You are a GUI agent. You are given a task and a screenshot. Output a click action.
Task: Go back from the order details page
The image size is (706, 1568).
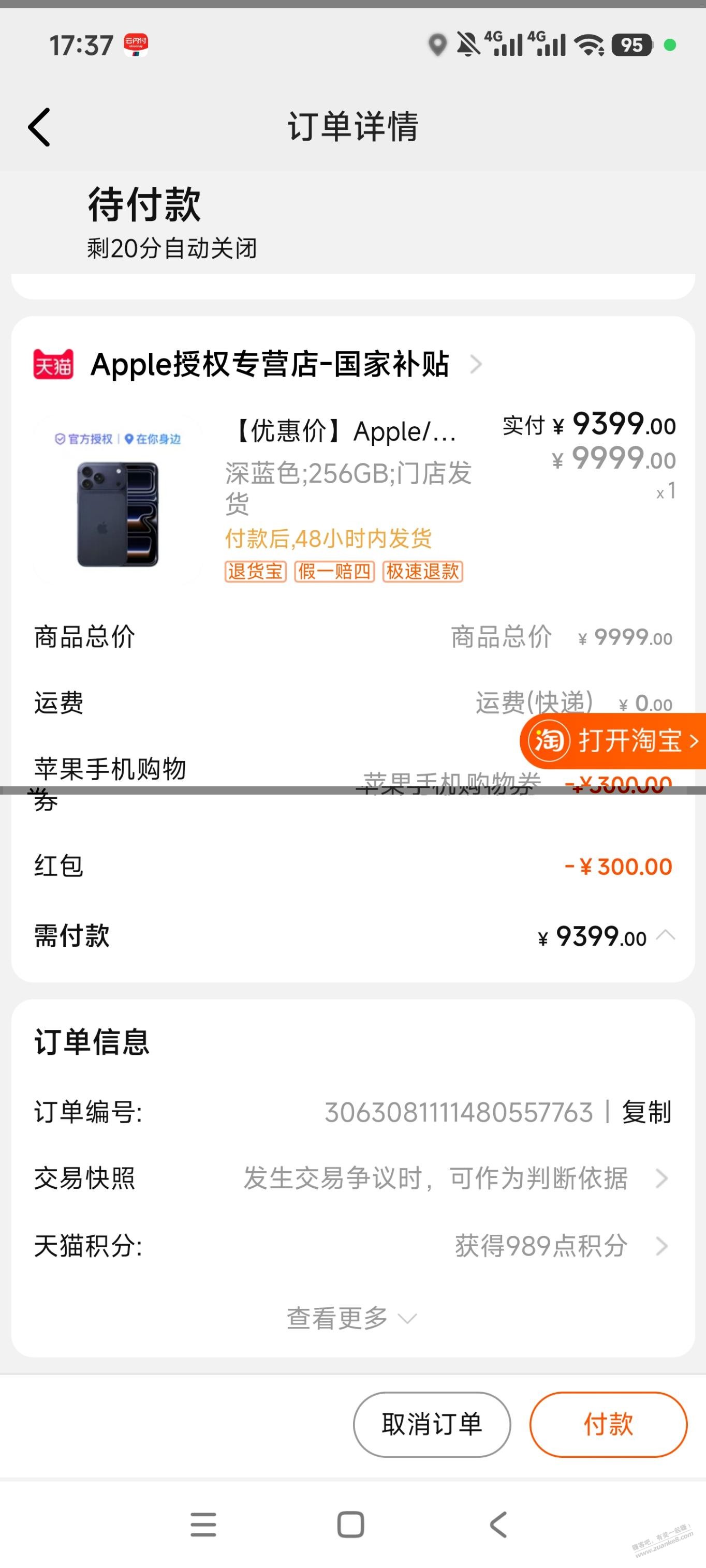(x=39, y=127)
